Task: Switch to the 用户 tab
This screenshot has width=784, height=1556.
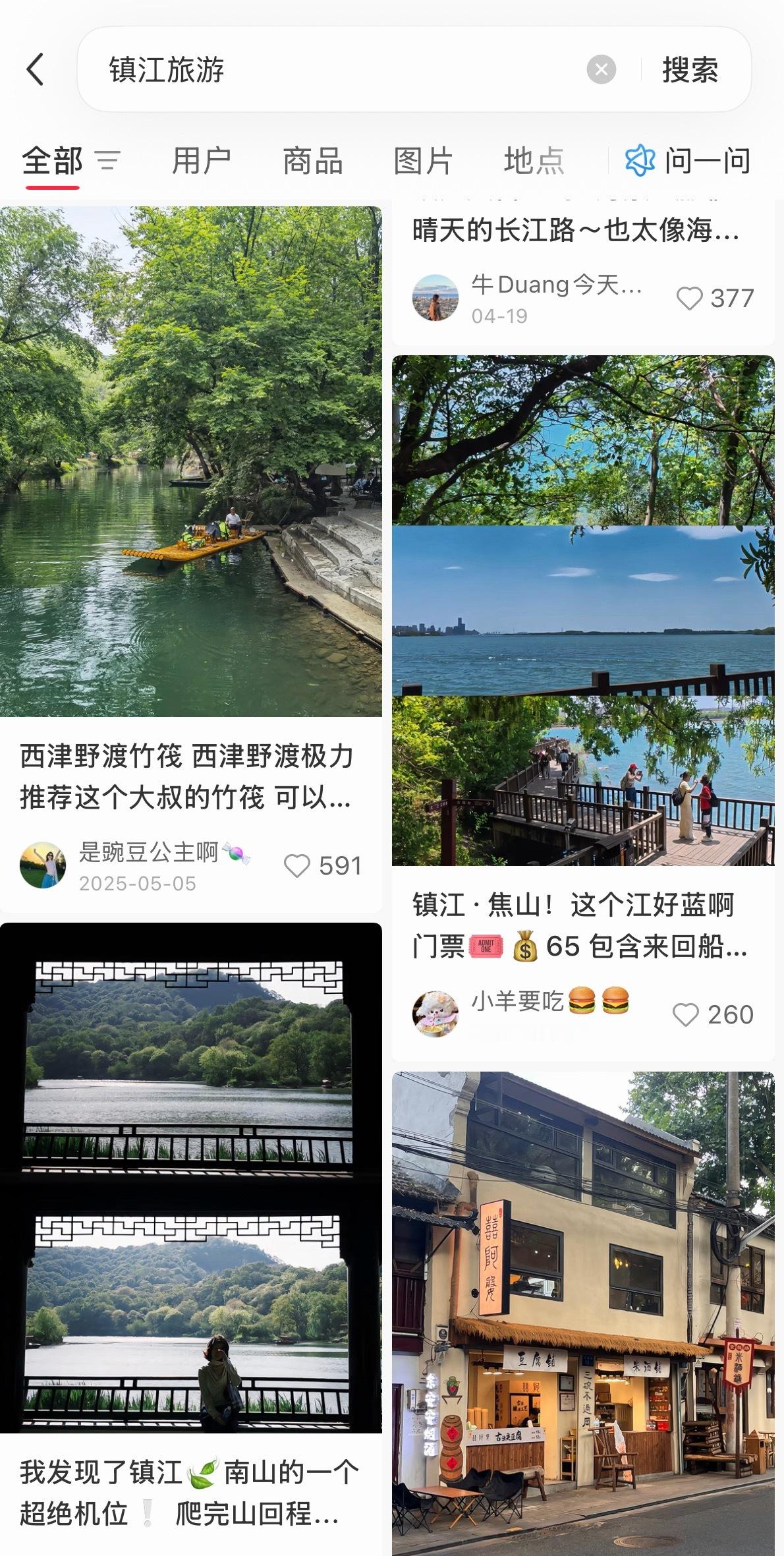Action: [x=201, y=161]
